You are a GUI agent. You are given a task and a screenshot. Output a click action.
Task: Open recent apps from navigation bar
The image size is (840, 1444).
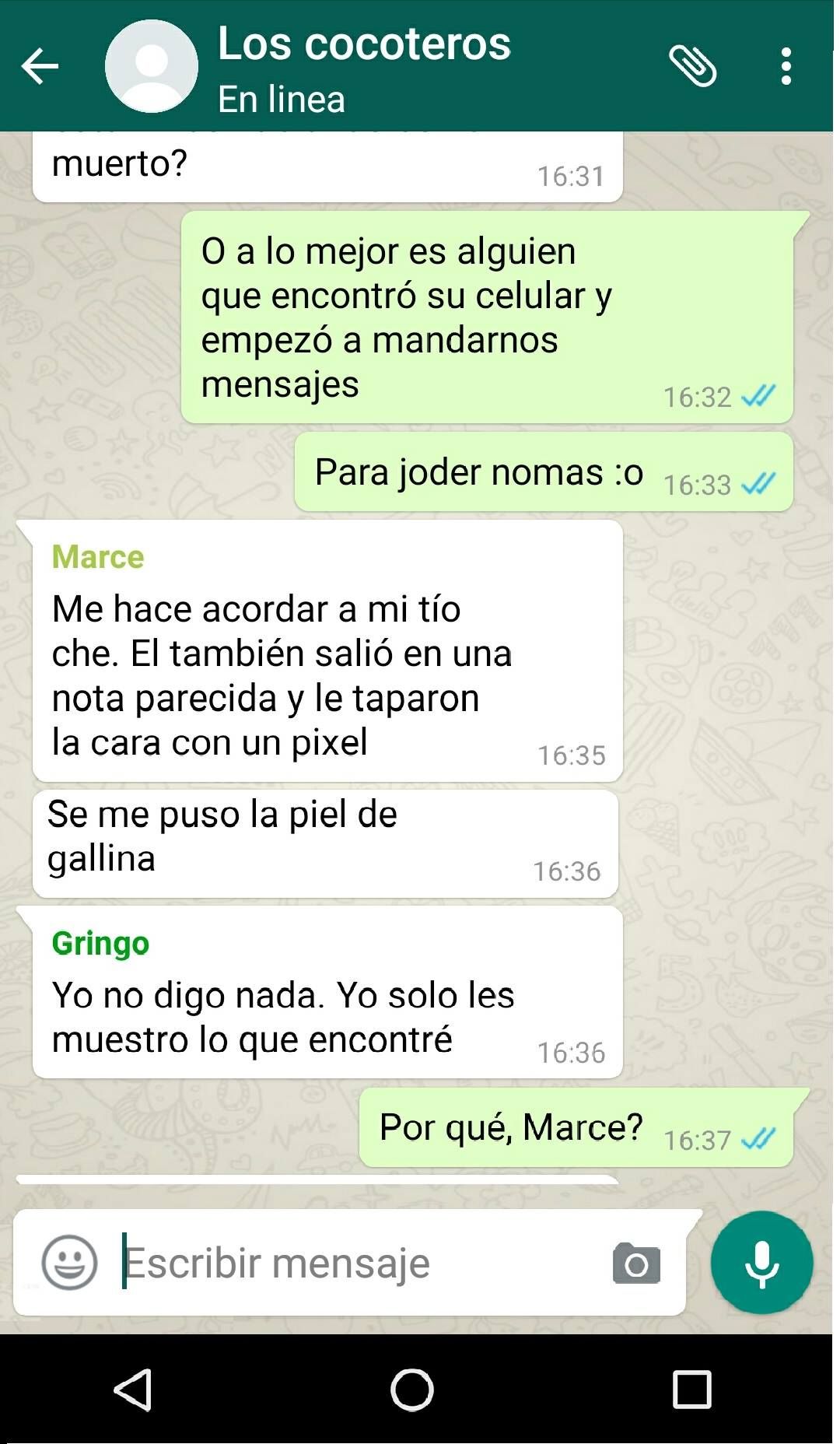(x=691, y=1389)
